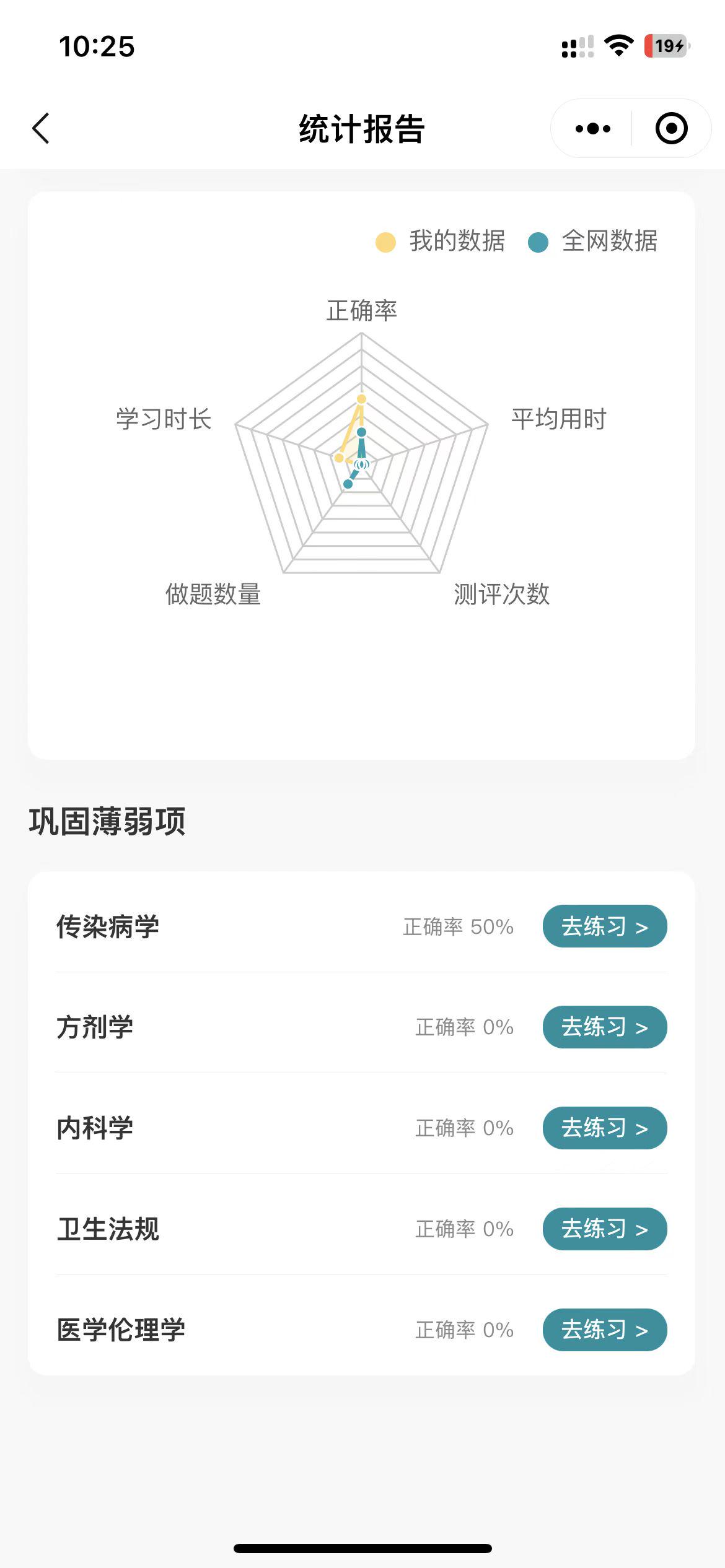Tap the battery level indicator showing 19
The width and height of the screenshot is (725, 1568).
pos(669,44)
